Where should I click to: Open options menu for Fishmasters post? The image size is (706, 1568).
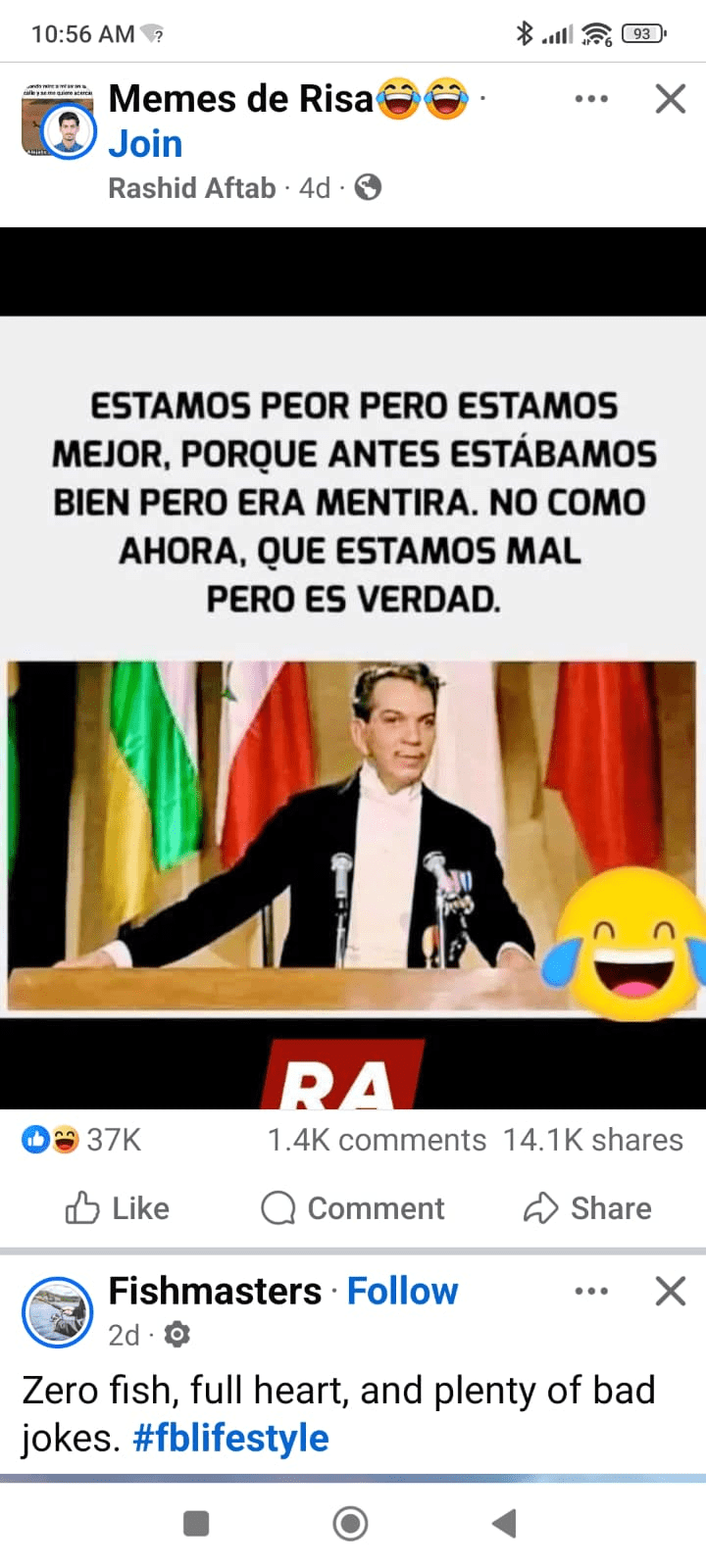click(591, 1291)
